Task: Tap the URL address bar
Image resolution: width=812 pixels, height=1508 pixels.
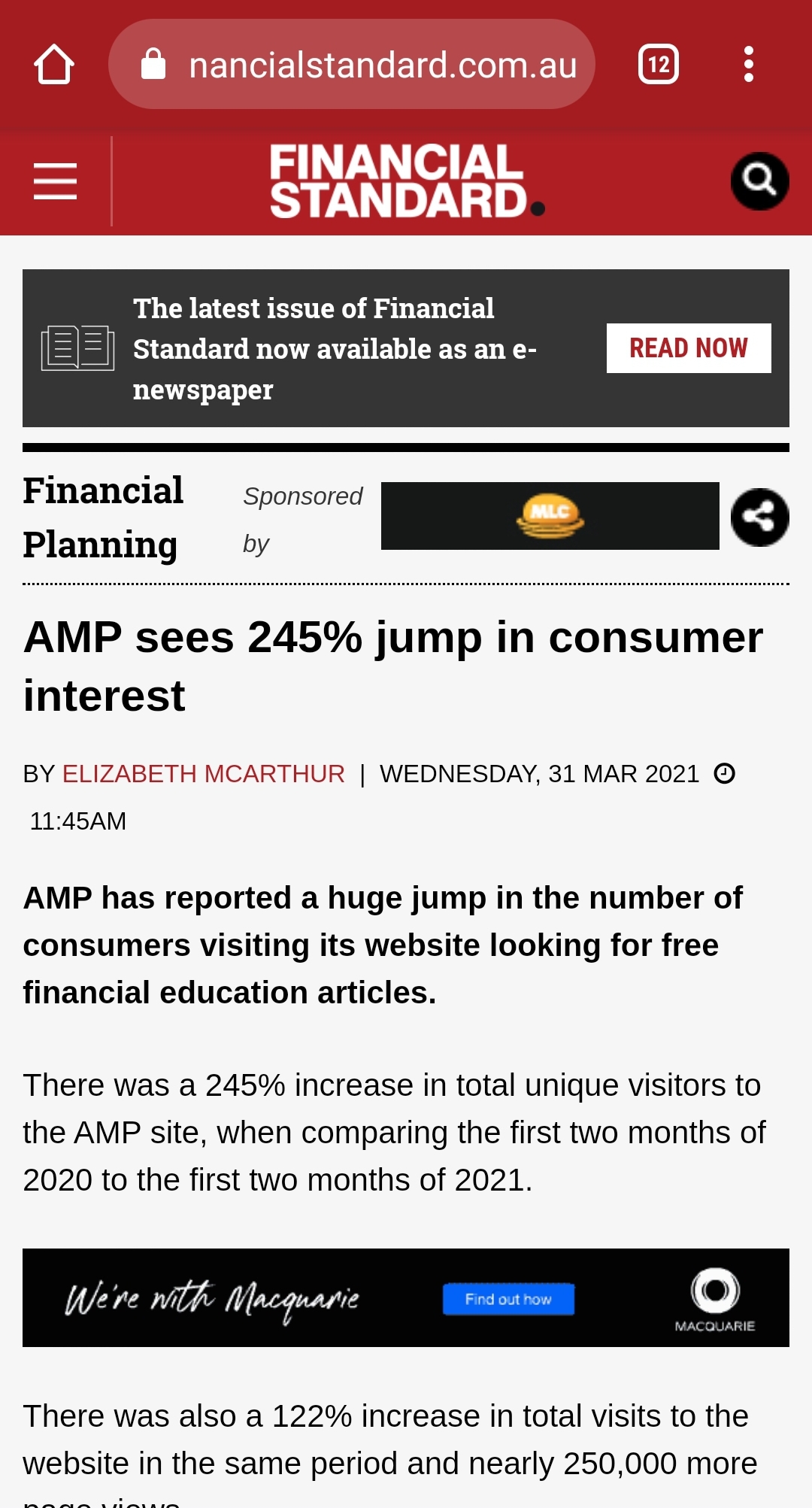Action: (x=352, y=64)
